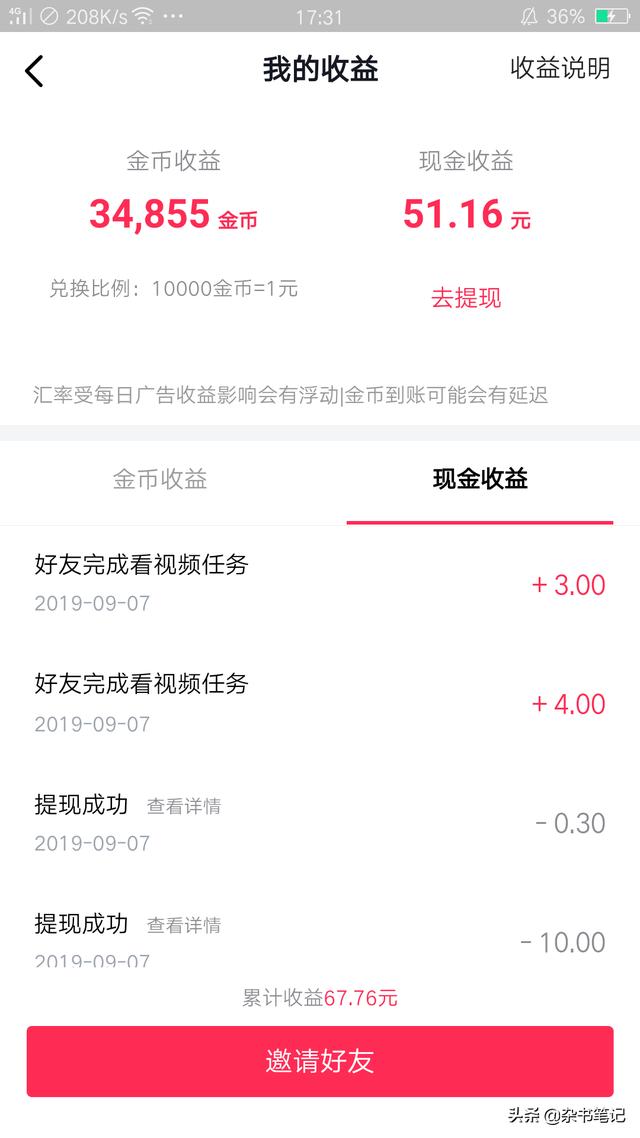Select the 现金收益 tab
640x1138 pixels.
coord(480,479)
